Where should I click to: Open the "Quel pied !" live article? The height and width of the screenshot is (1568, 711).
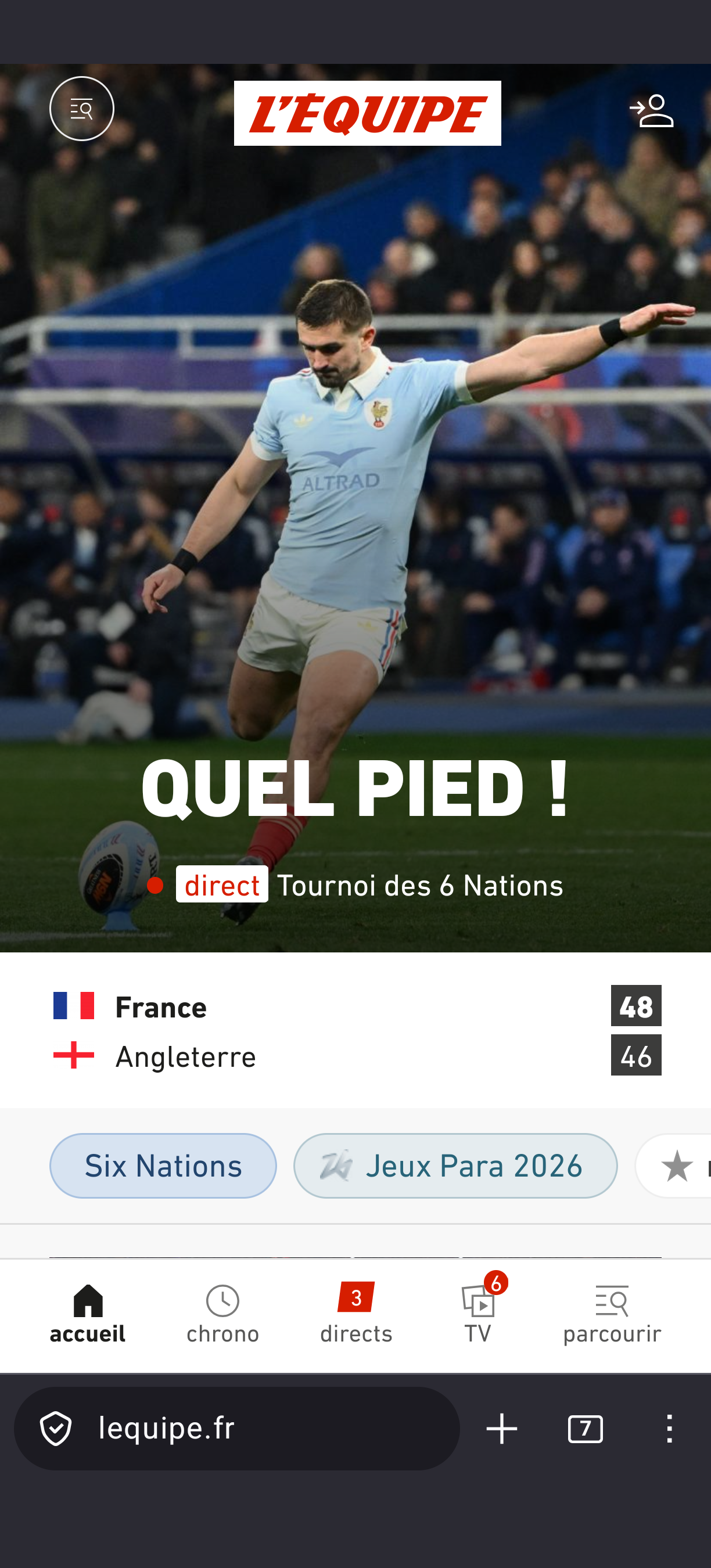[x=355, y=787]
